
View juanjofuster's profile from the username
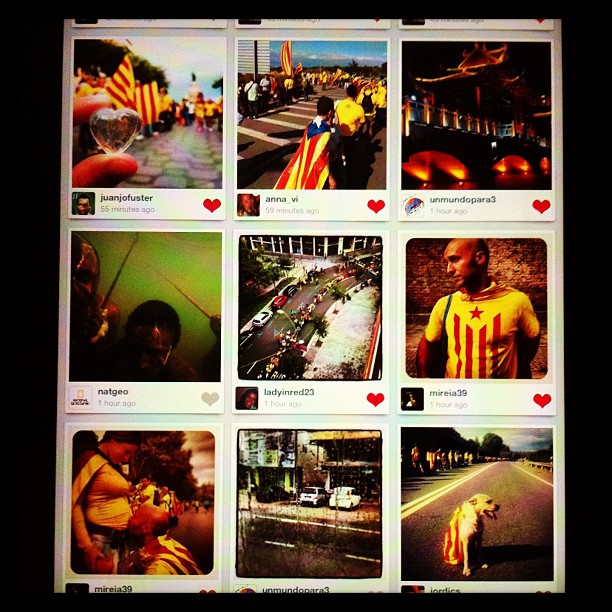click(x=126, y=198)
